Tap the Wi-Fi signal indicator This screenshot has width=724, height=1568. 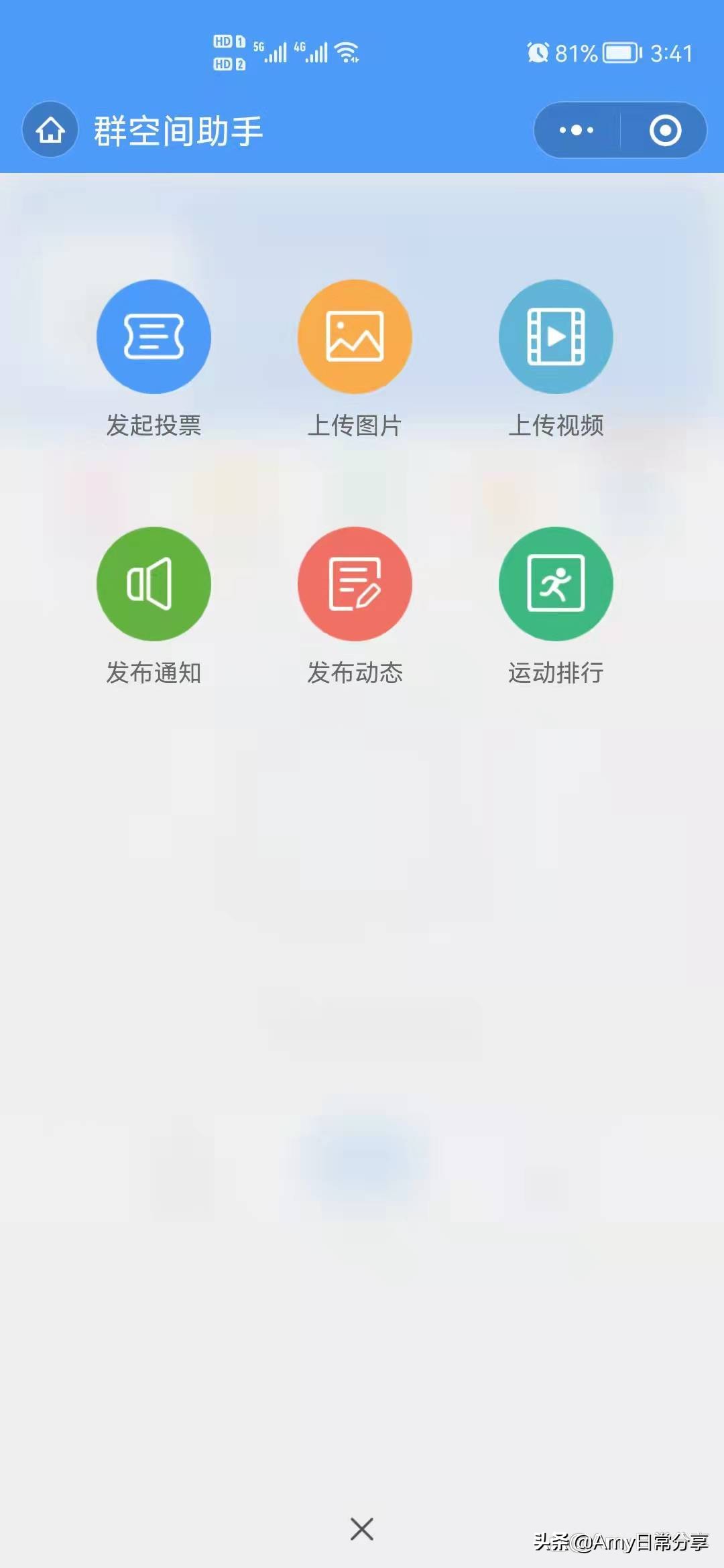point(348,50)
